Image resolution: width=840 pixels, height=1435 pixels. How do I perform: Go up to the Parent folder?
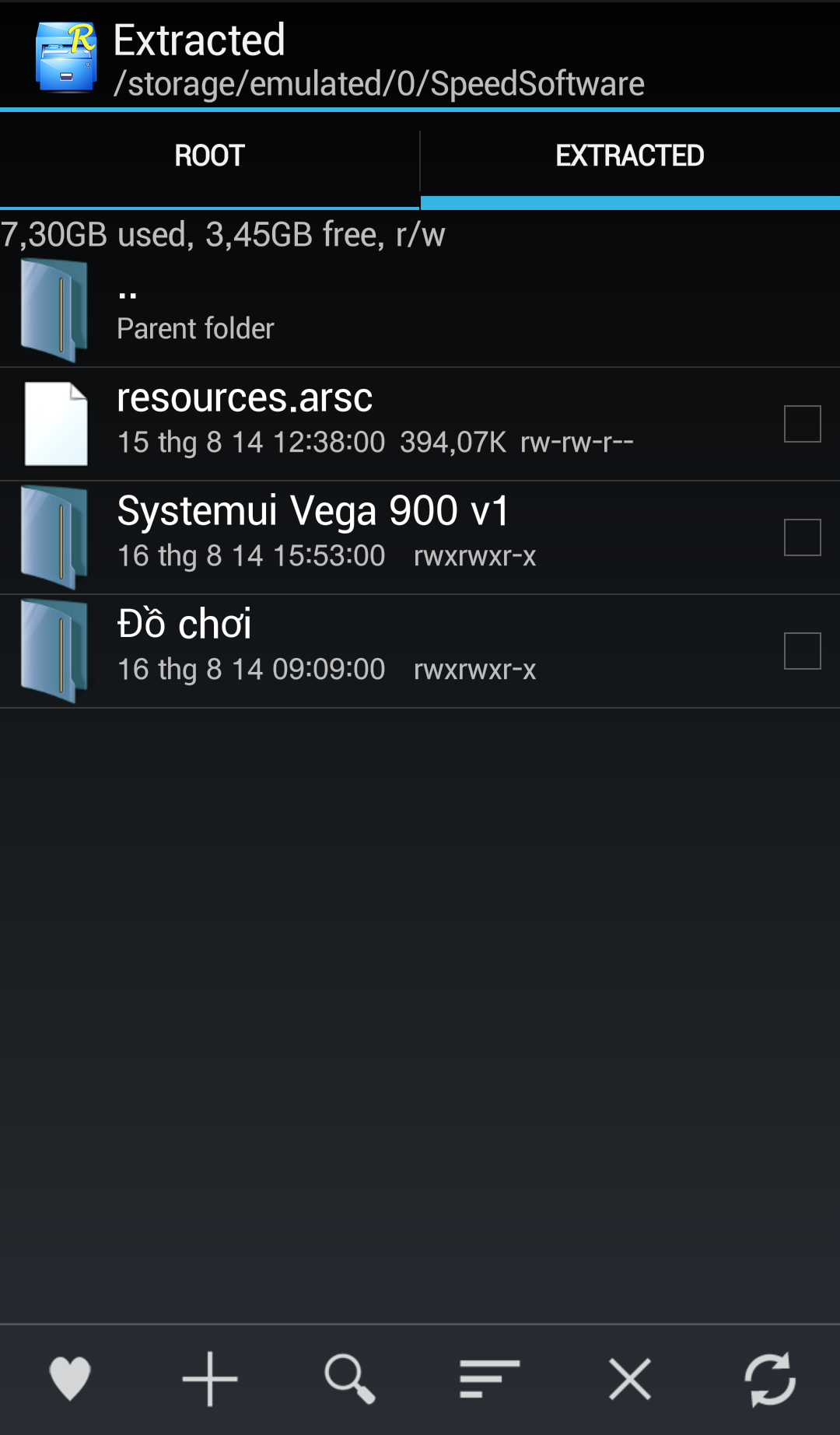tap(420, 311)
